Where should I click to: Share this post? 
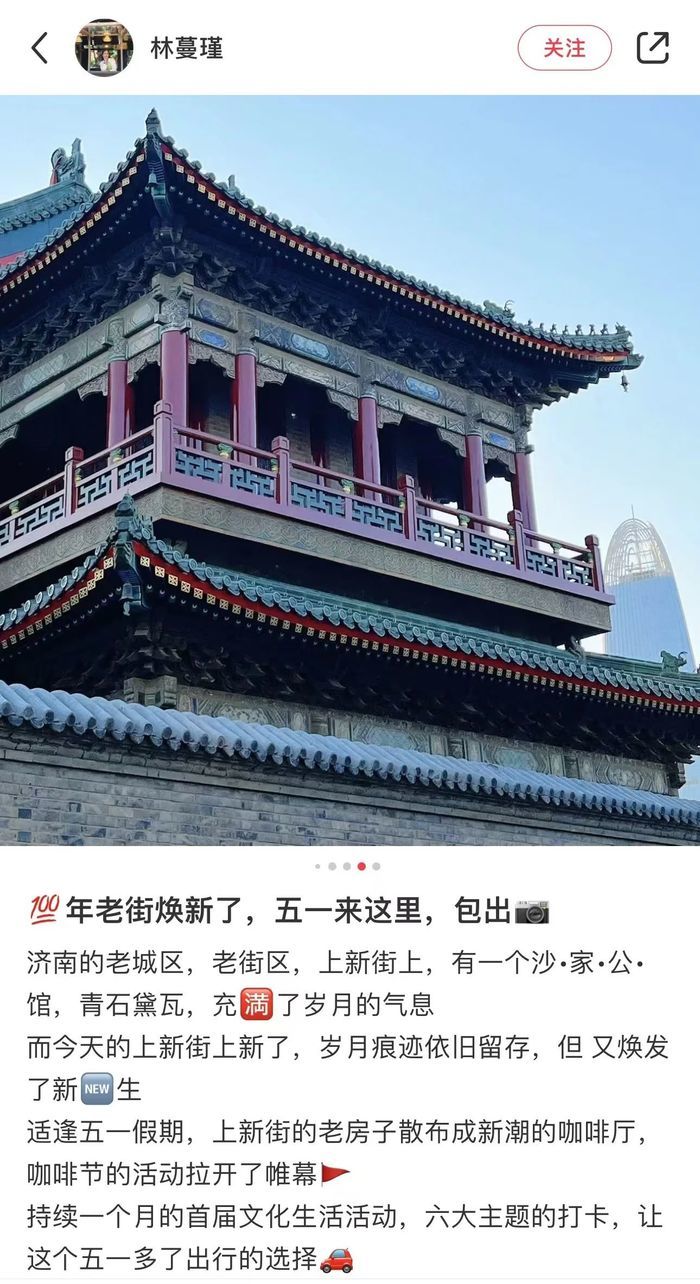click(x=652, y=48)
